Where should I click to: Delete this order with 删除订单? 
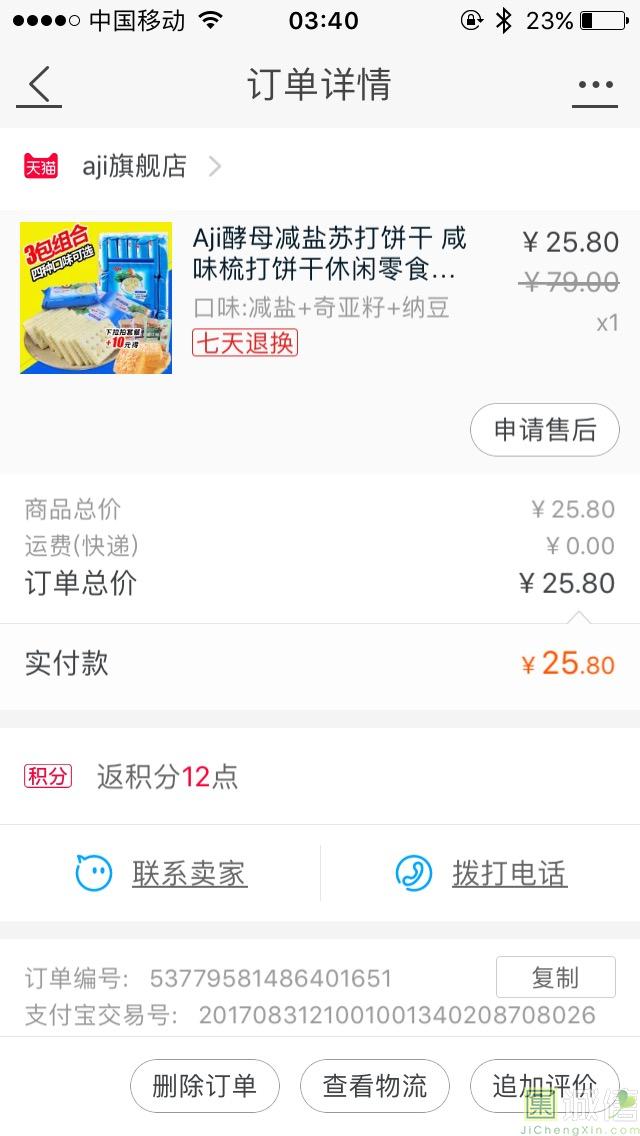(204, 1085)
